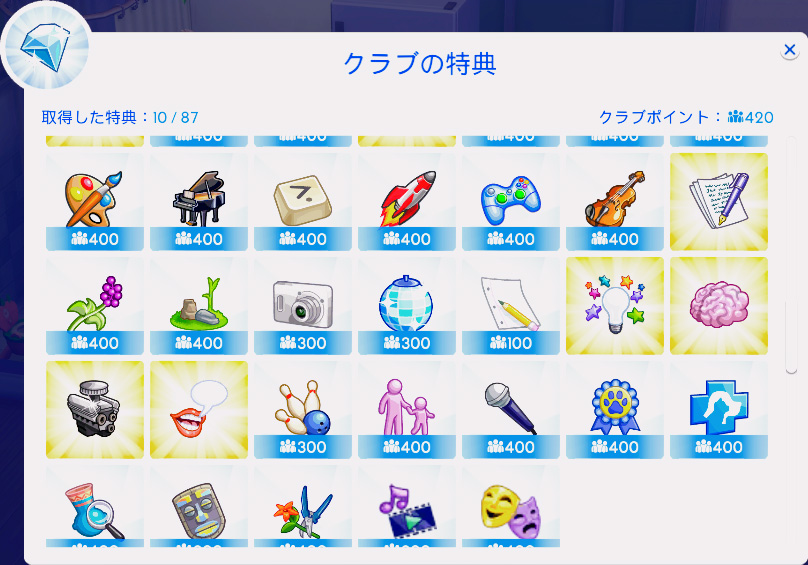Open the unlocked pink brain perk

click(719, 305)
